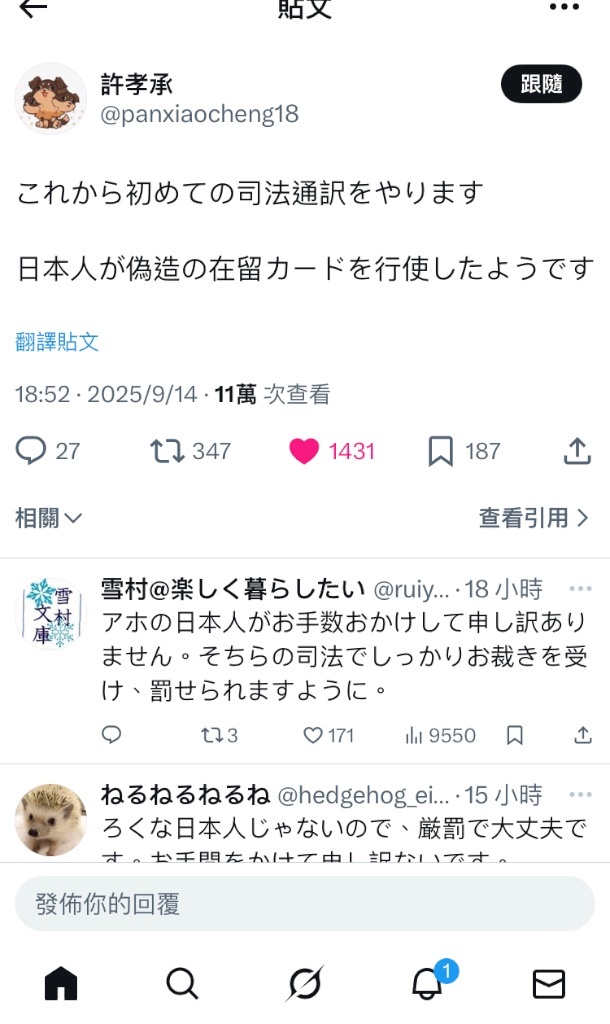This screenshot has height=1024, width=610.
Task: Tap 翻譯貼文 to translate the post
Action: [58, 342]
